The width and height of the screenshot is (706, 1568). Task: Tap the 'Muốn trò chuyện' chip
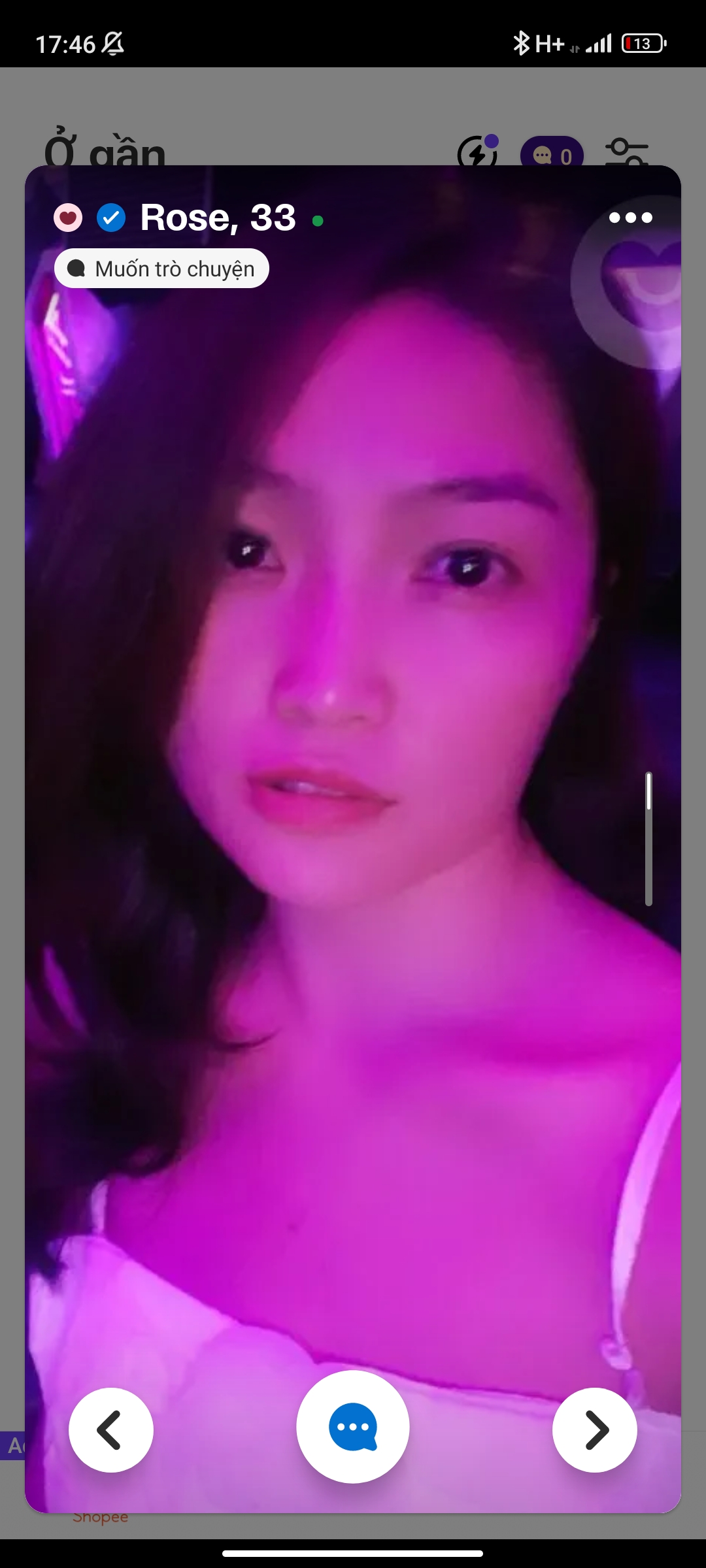(161, 269)
